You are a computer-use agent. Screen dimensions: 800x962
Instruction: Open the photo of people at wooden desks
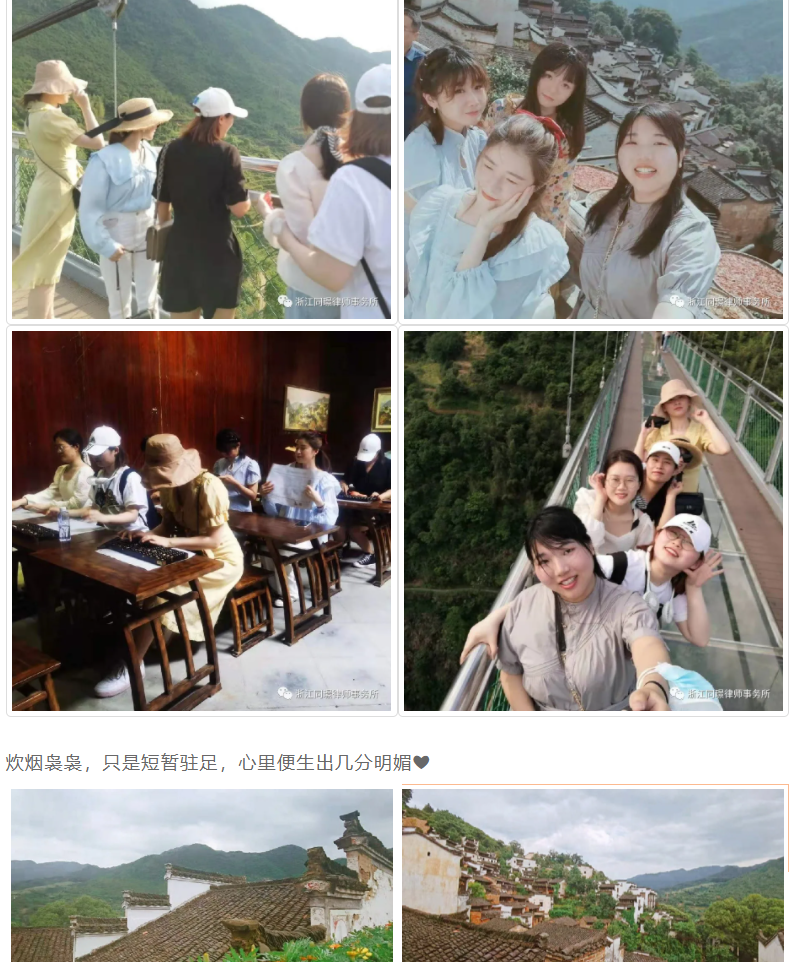[201, 520]
